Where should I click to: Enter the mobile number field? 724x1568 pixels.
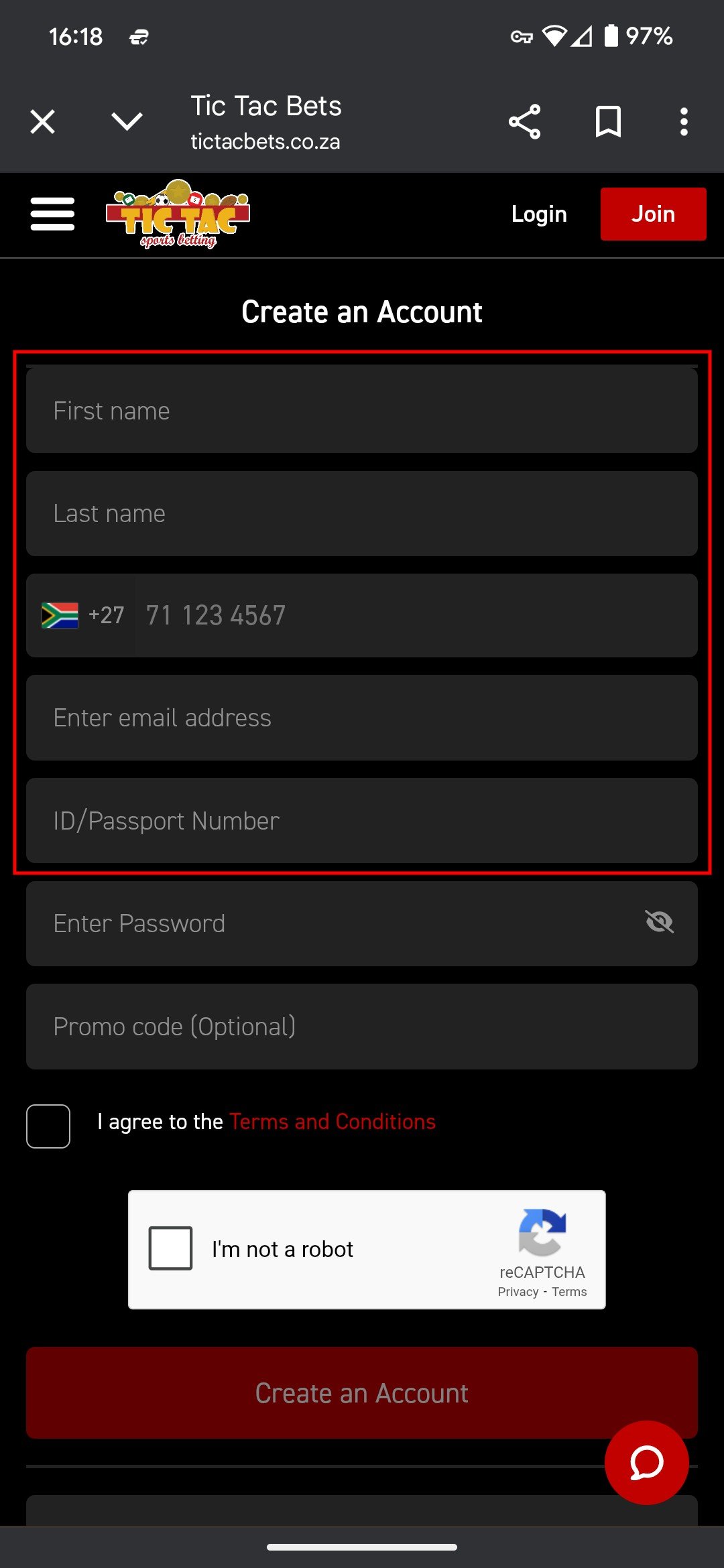coord(416,615)
